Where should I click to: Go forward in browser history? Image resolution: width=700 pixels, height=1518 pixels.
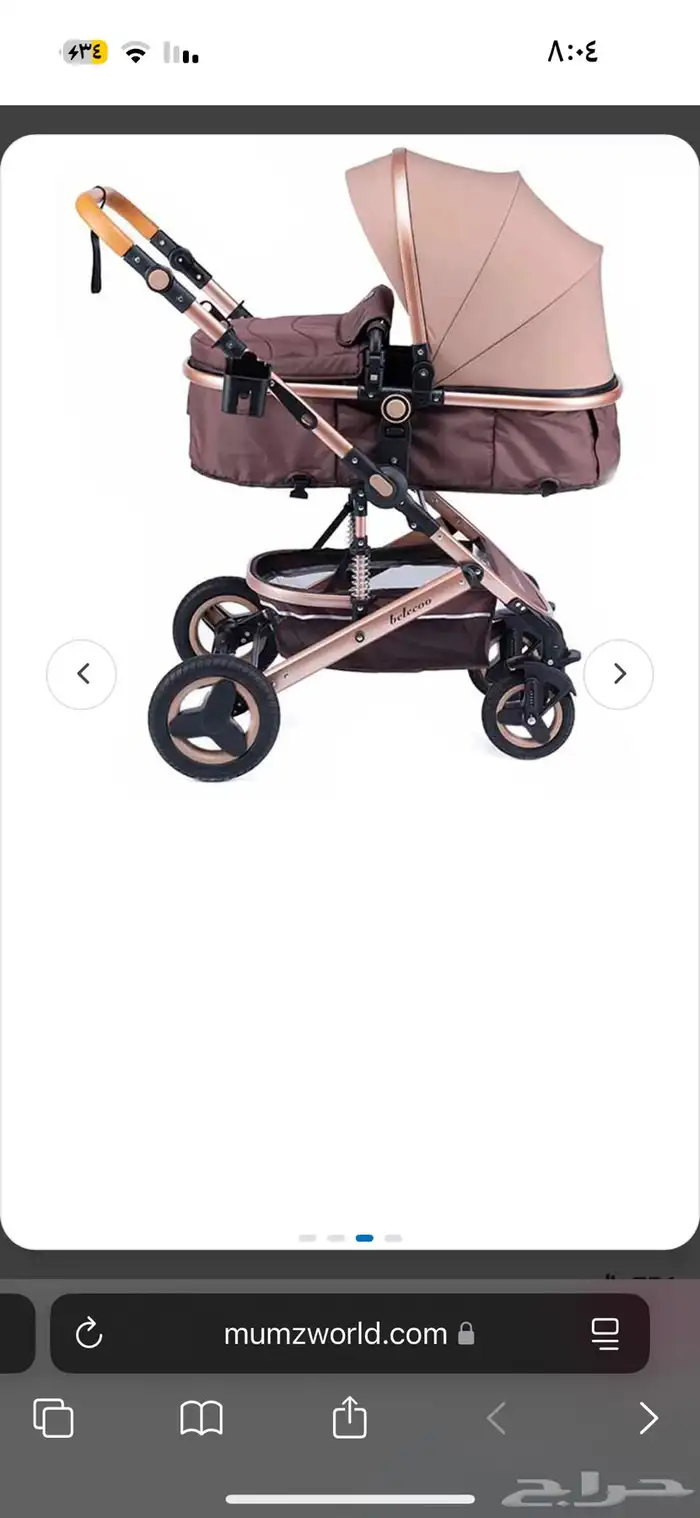648,1418
